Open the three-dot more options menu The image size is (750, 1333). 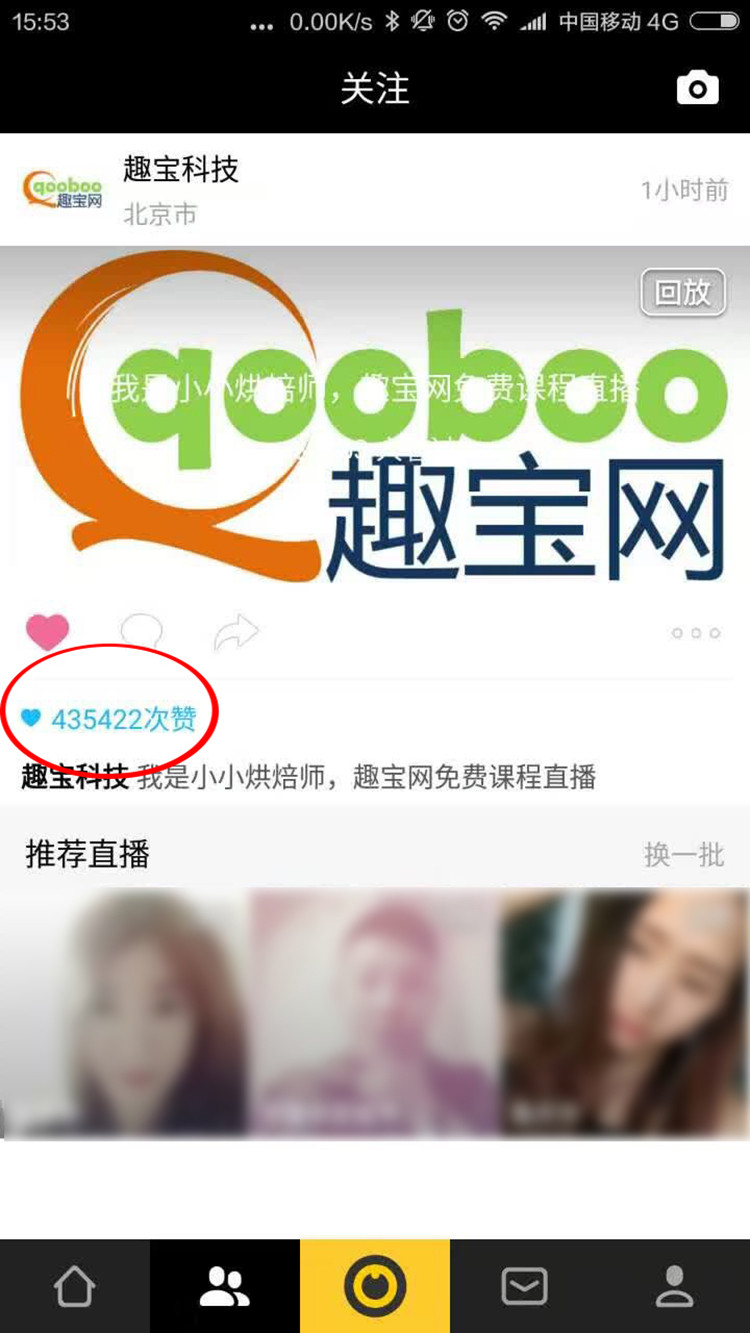696,633
